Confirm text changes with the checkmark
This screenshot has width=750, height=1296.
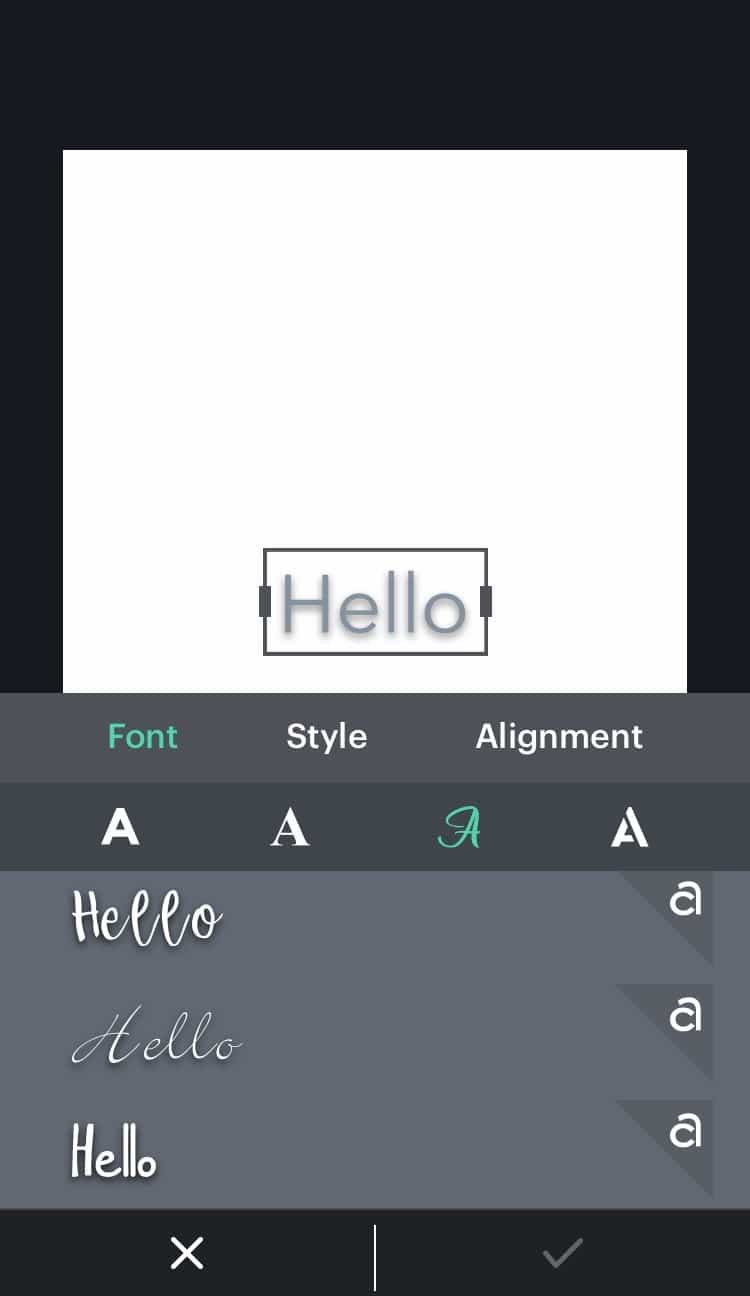click(562, 1252)
